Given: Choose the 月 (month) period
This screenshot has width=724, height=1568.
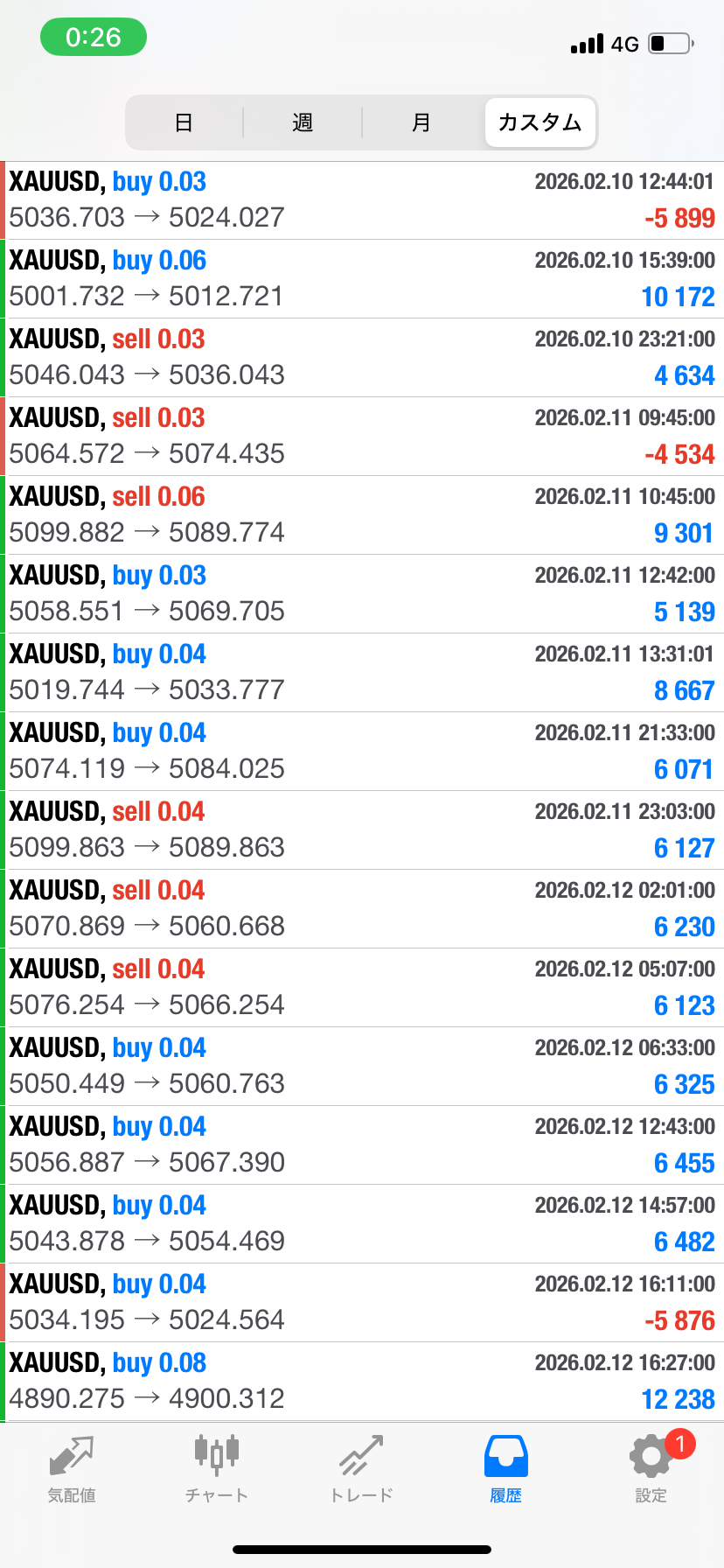Looking at the screenshot, I should (x=421, y=122).
